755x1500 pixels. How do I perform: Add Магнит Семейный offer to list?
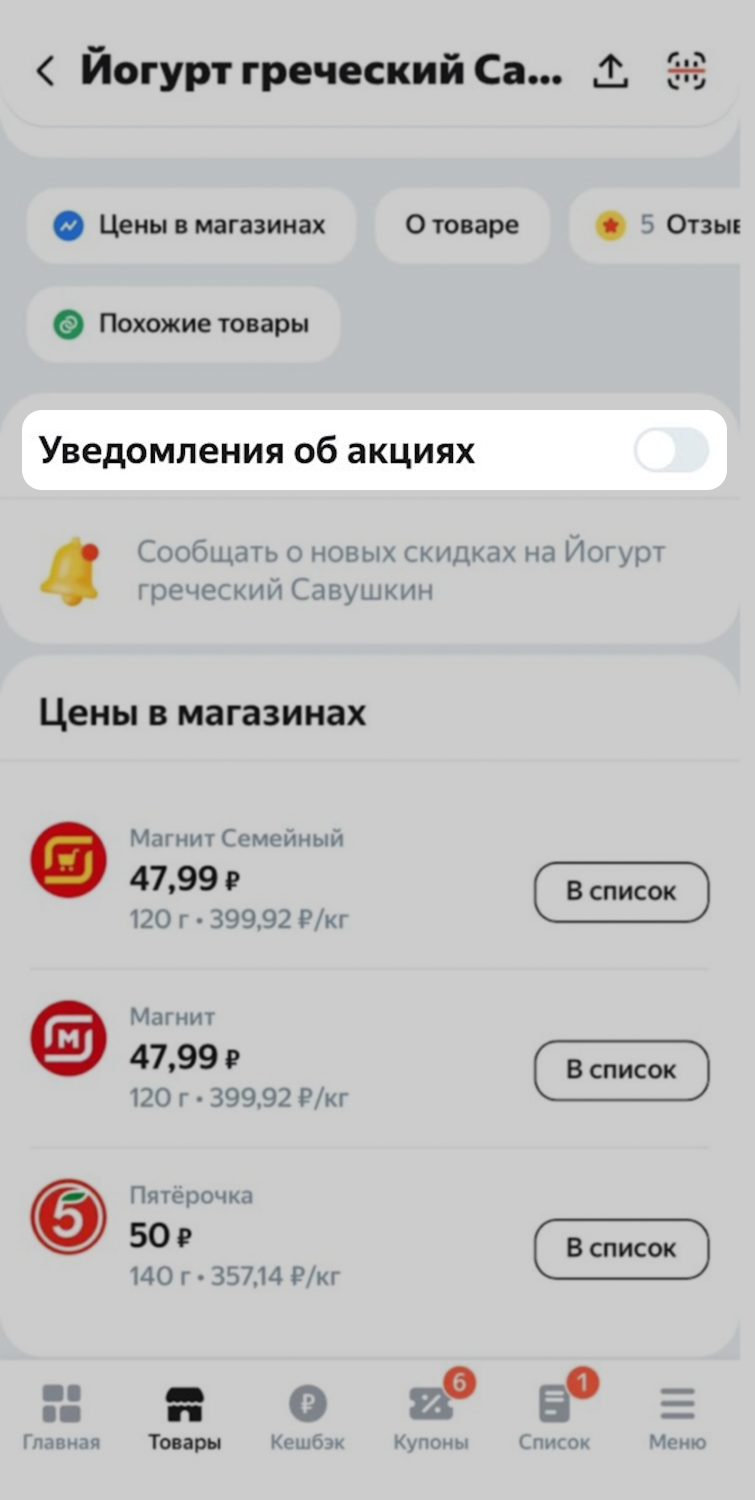(x=621, y=891)
